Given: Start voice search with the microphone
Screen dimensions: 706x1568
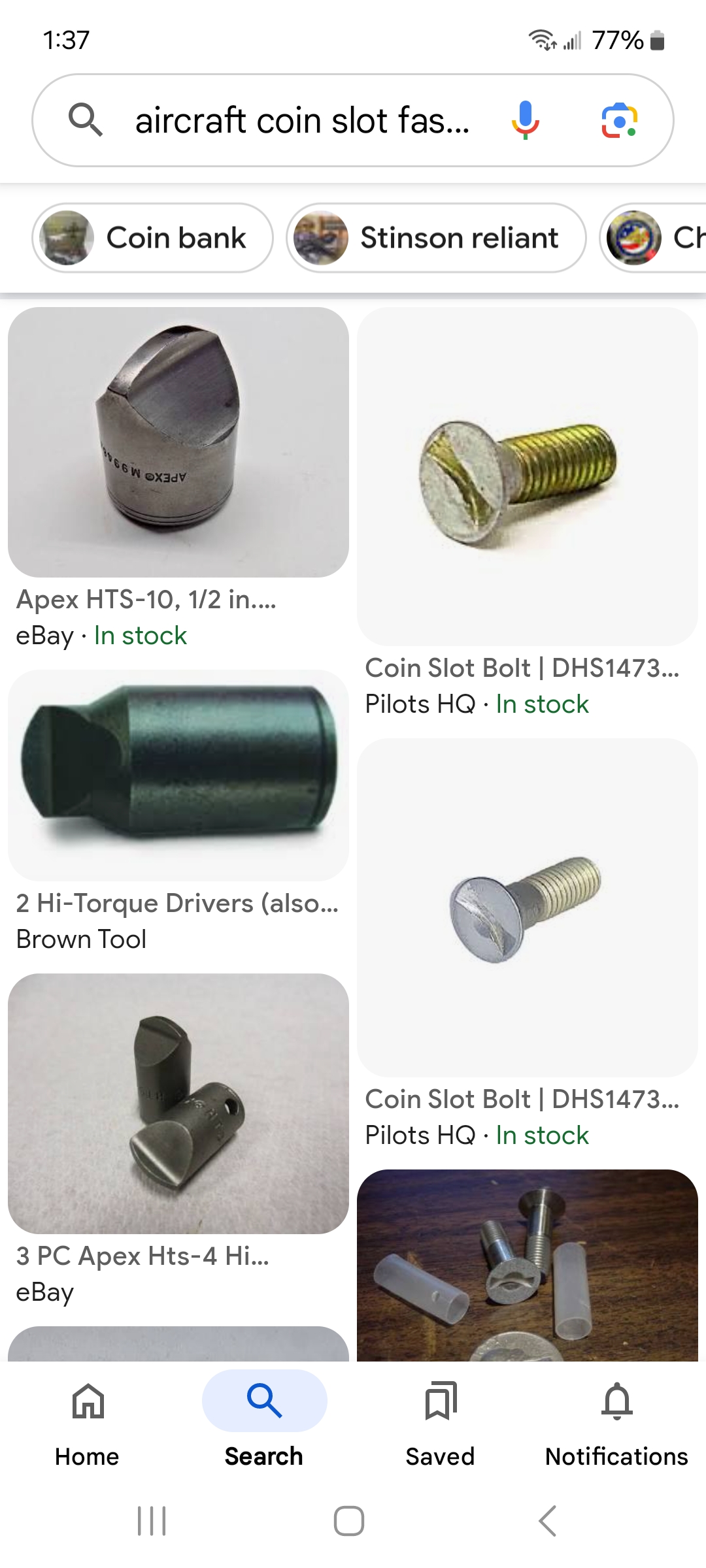Looking at the screenshot, I should pyautogui.click(x=525, y=121).
